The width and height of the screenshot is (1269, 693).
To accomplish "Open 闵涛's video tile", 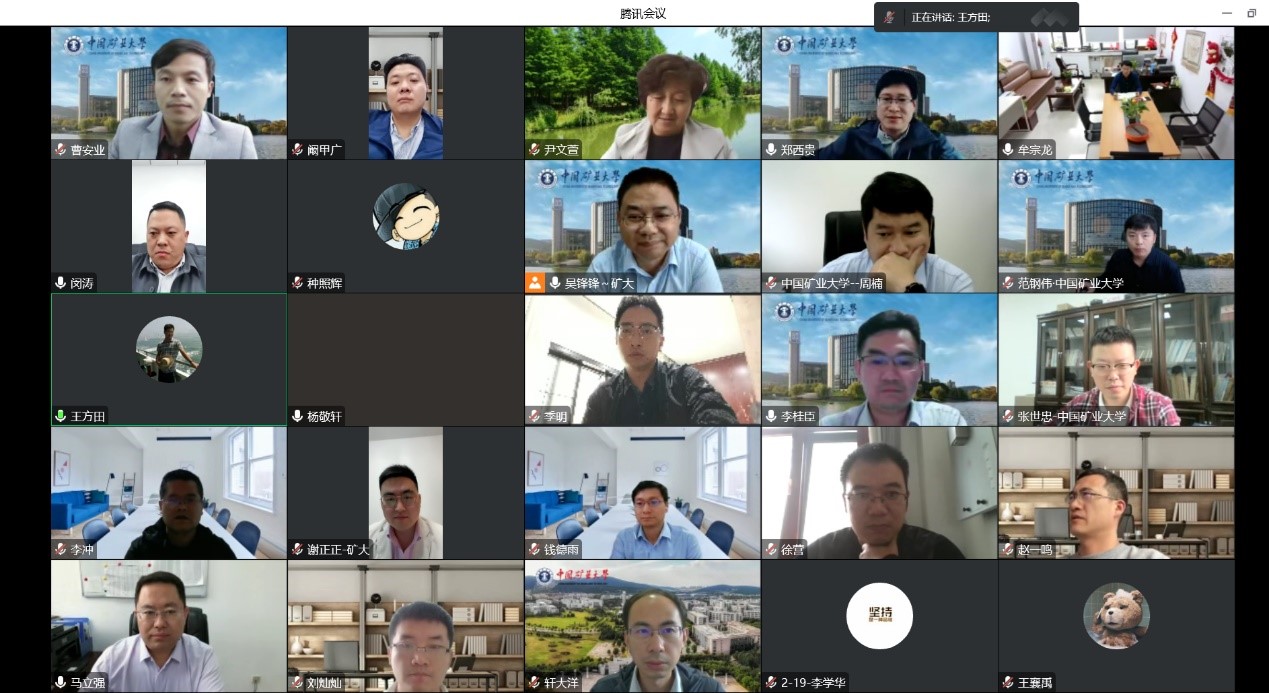I will click(169, 226).
